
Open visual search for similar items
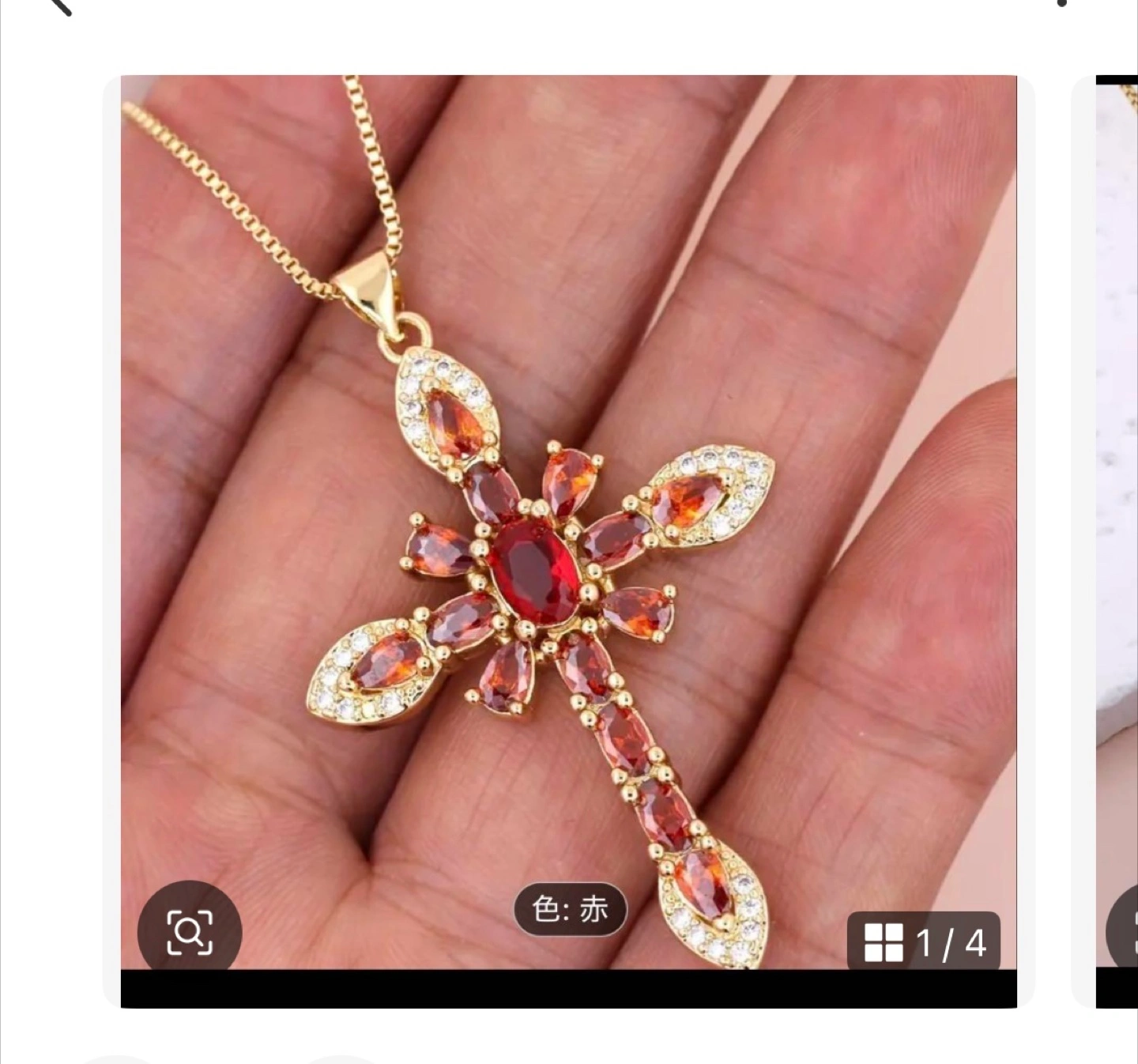tap(190, 931)
